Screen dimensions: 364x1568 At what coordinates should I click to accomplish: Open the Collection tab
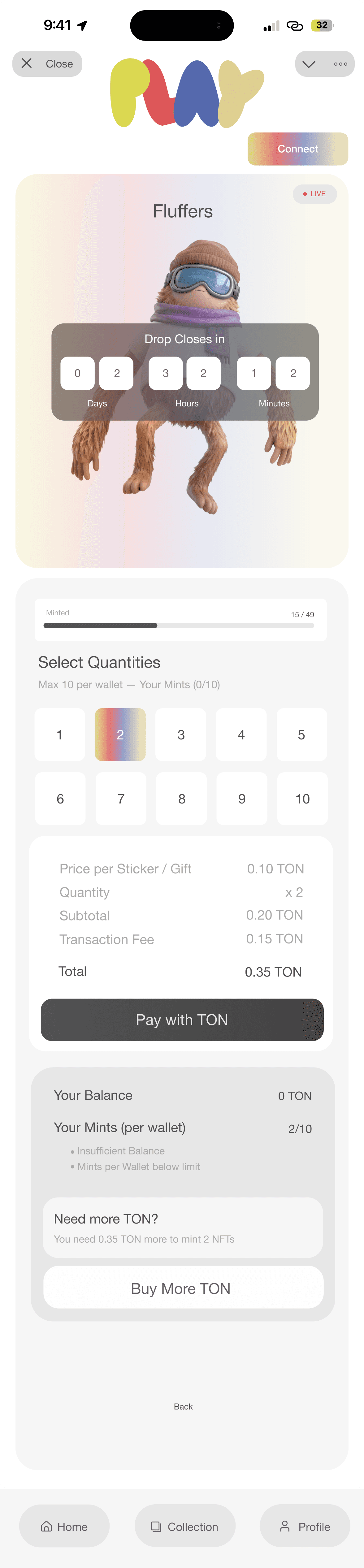point(184,1527)
